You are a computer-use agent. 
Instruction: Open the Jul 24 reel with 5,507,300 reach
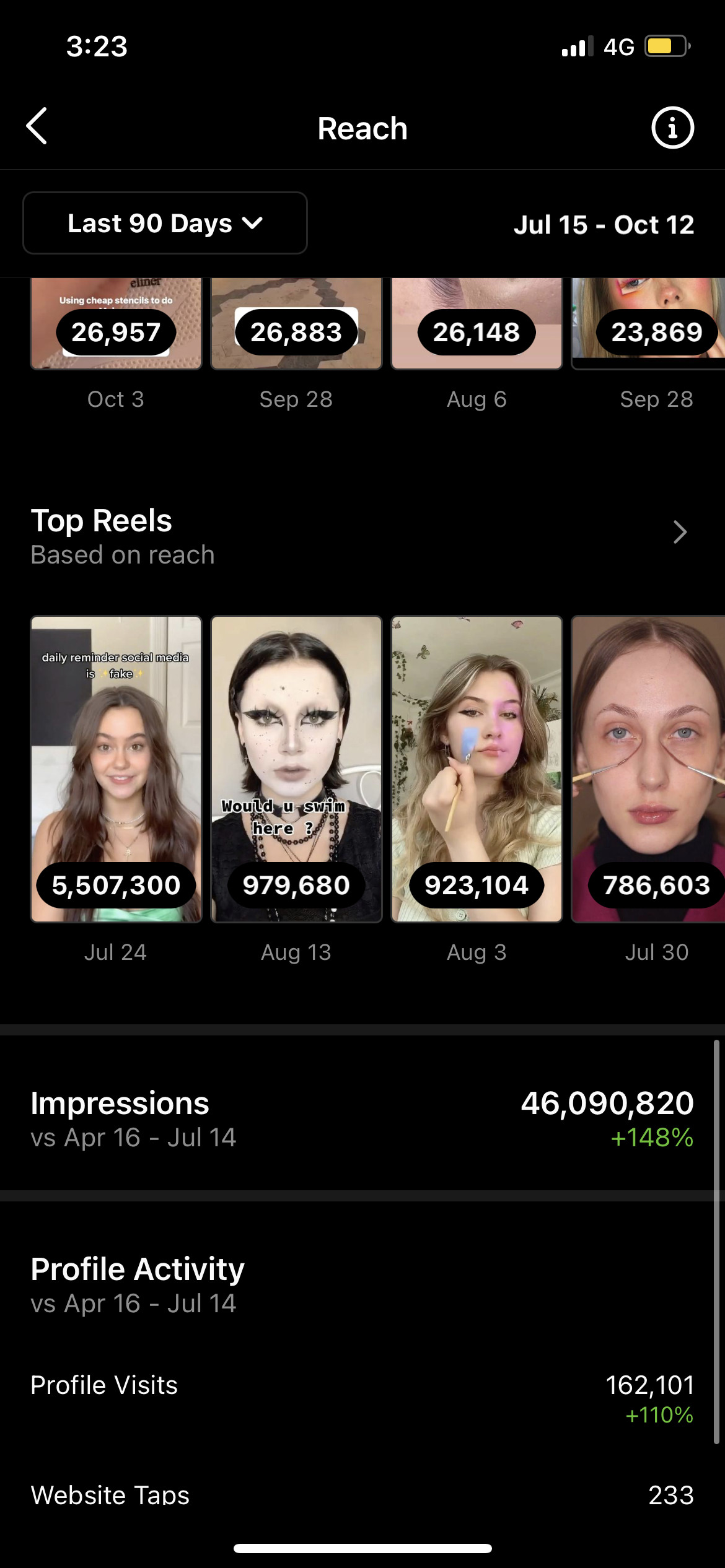[116, 769]
